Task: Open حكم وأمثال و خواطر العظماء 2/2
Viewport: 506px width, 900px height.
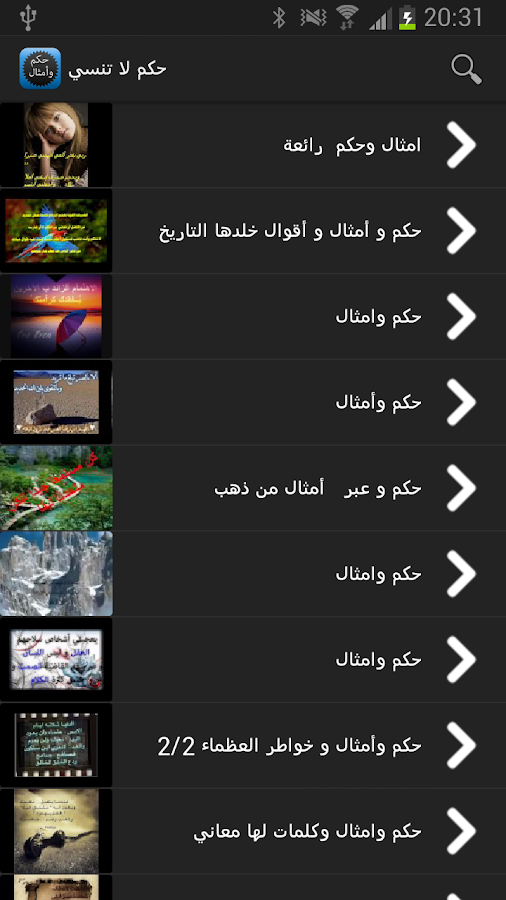Action: coord(253,745)
